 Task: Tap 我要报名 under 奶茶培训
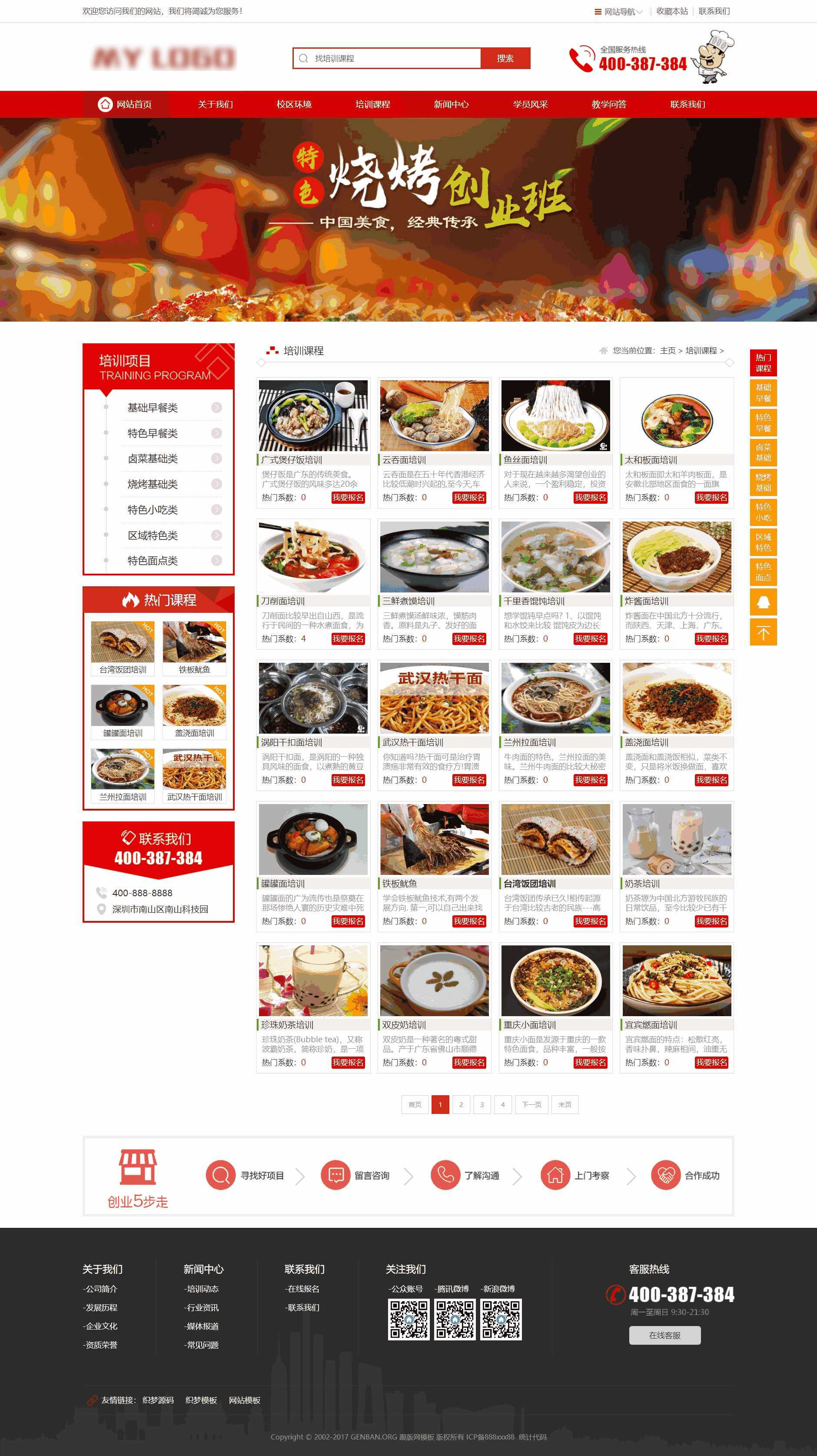coord(711,921)
